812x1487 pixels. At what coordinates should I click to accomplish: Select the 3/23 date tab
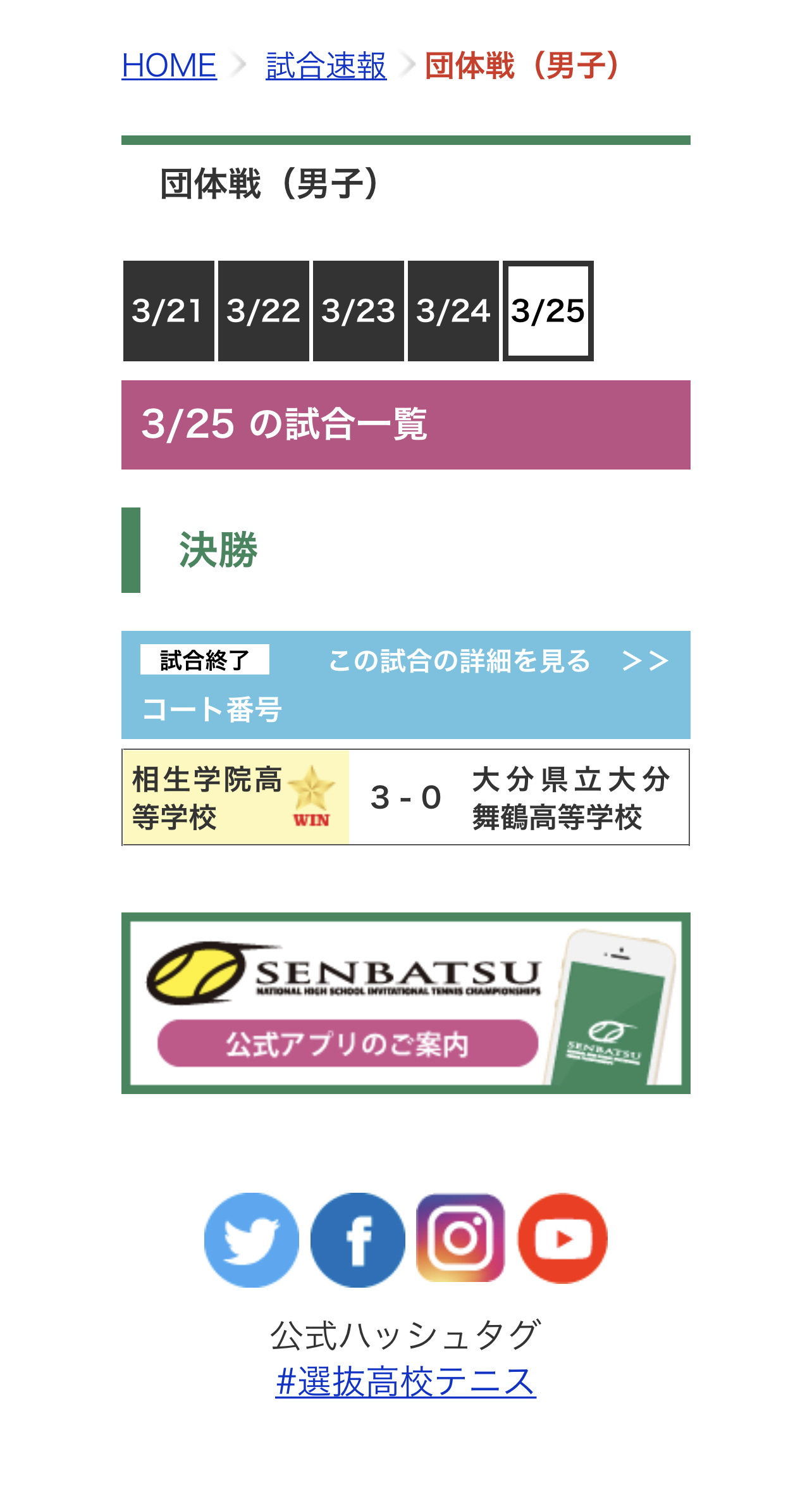tap(358, 311)
